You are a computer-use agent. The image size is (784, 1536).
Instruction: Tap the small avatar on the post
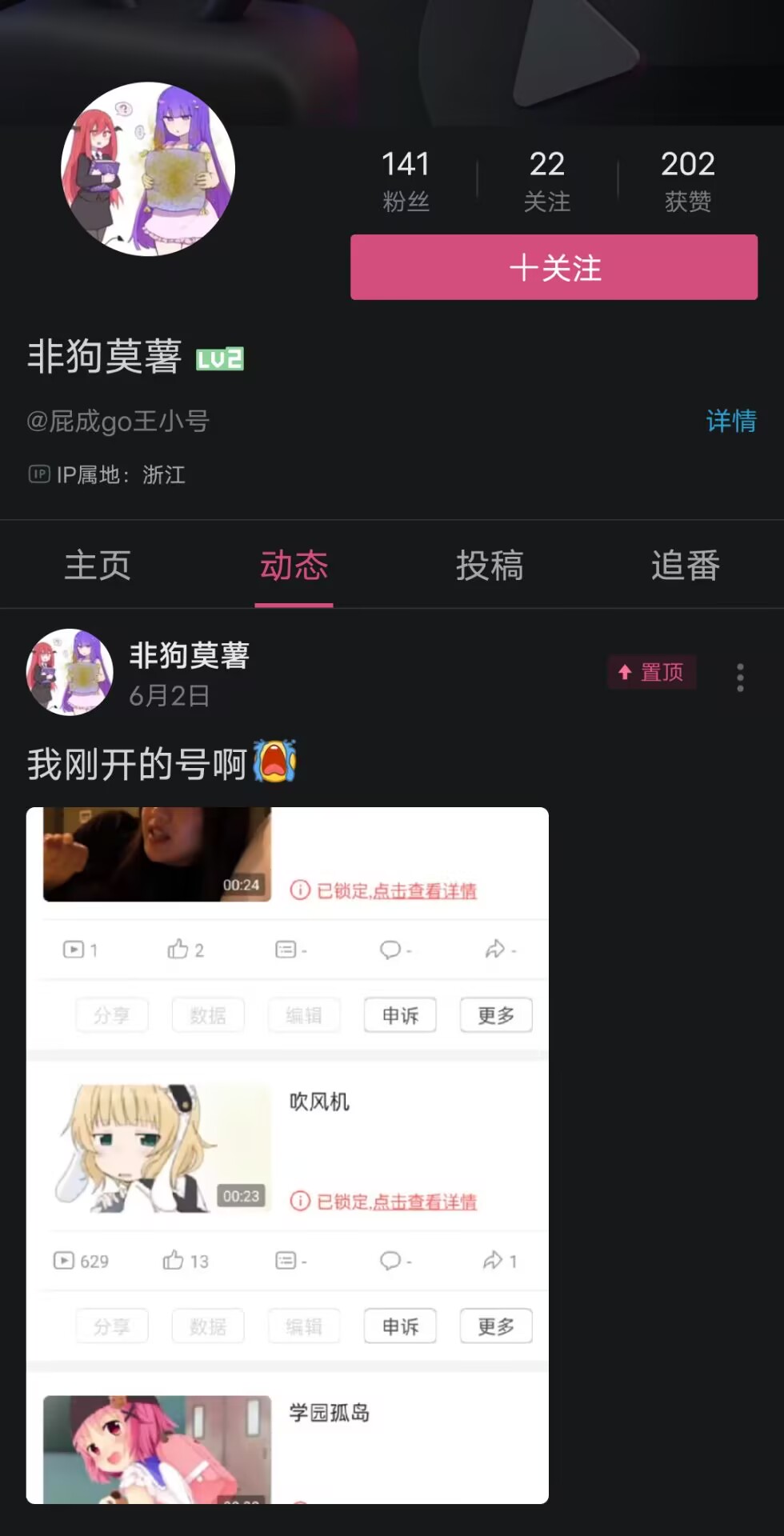70,672
